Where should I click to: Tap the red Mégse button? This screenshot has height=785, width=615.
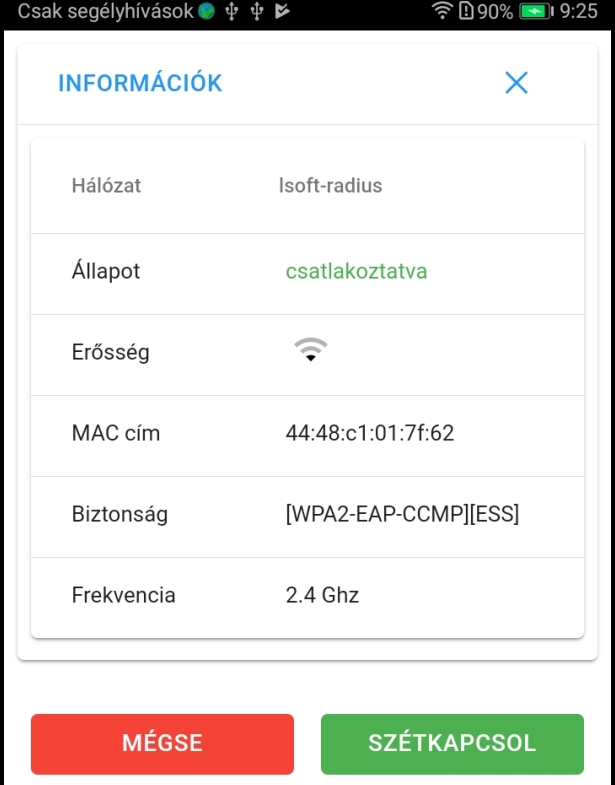click(162, 744)
